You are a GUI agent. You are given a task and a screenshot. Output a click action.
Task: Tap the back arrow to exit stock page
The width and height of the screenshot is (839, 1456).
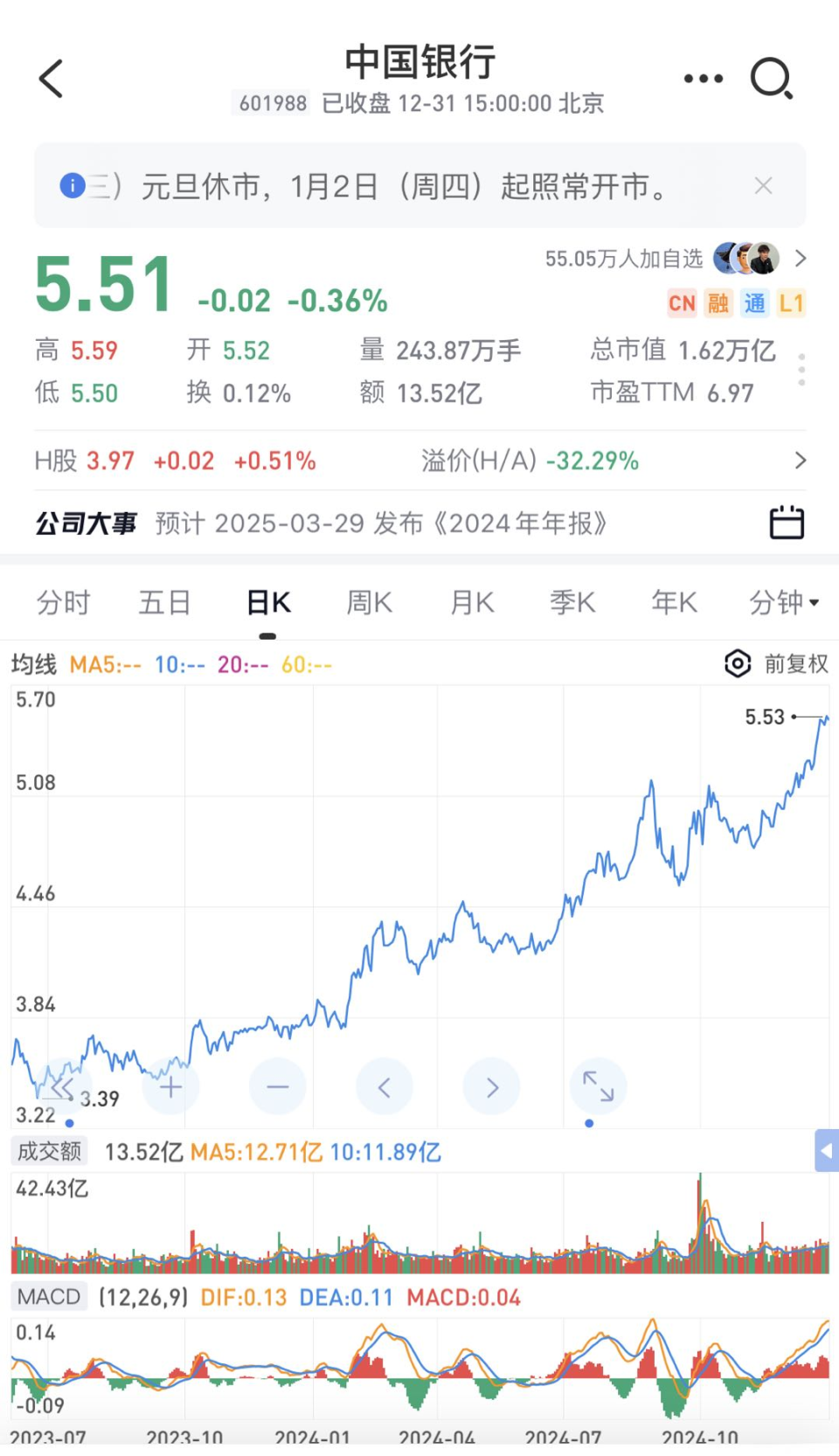[x=51, y=78]
